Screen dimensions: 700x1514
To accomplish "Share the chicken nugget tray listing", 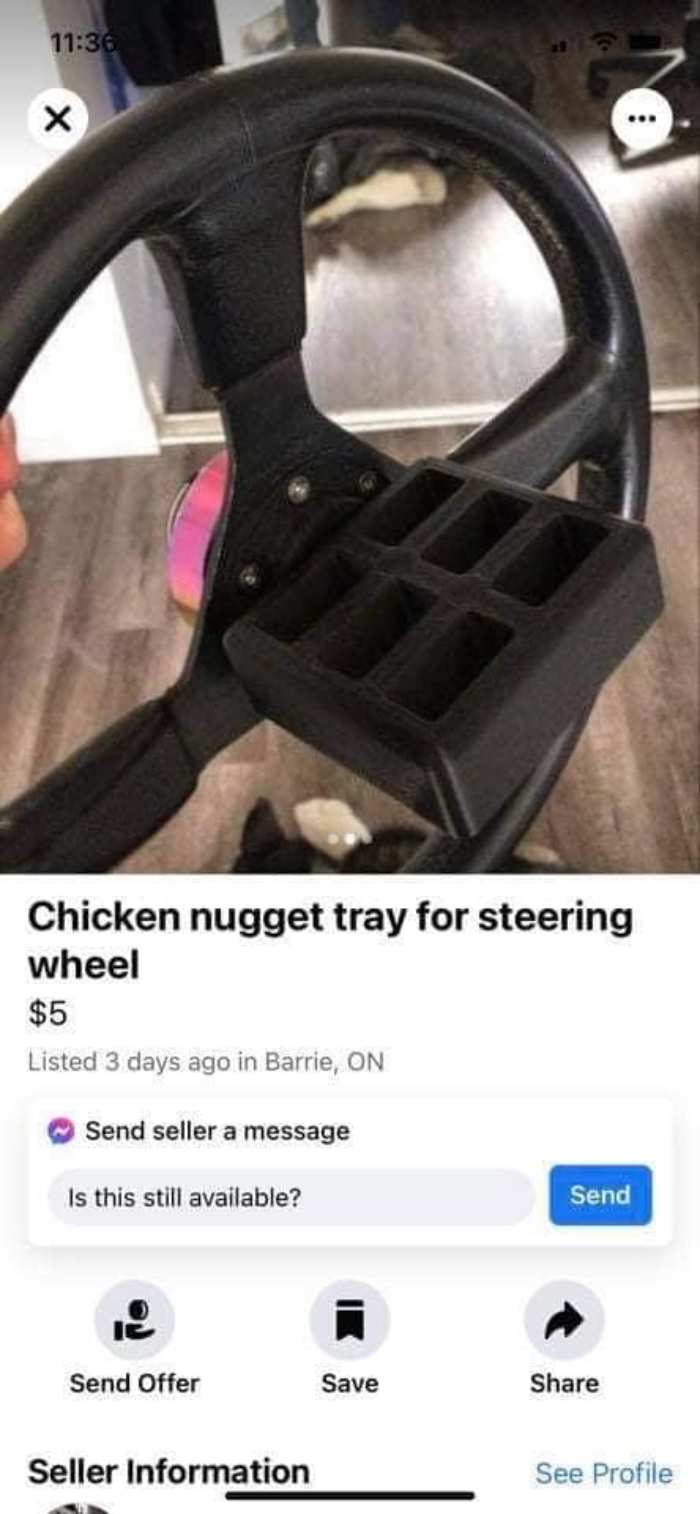I will (564, 1340).
